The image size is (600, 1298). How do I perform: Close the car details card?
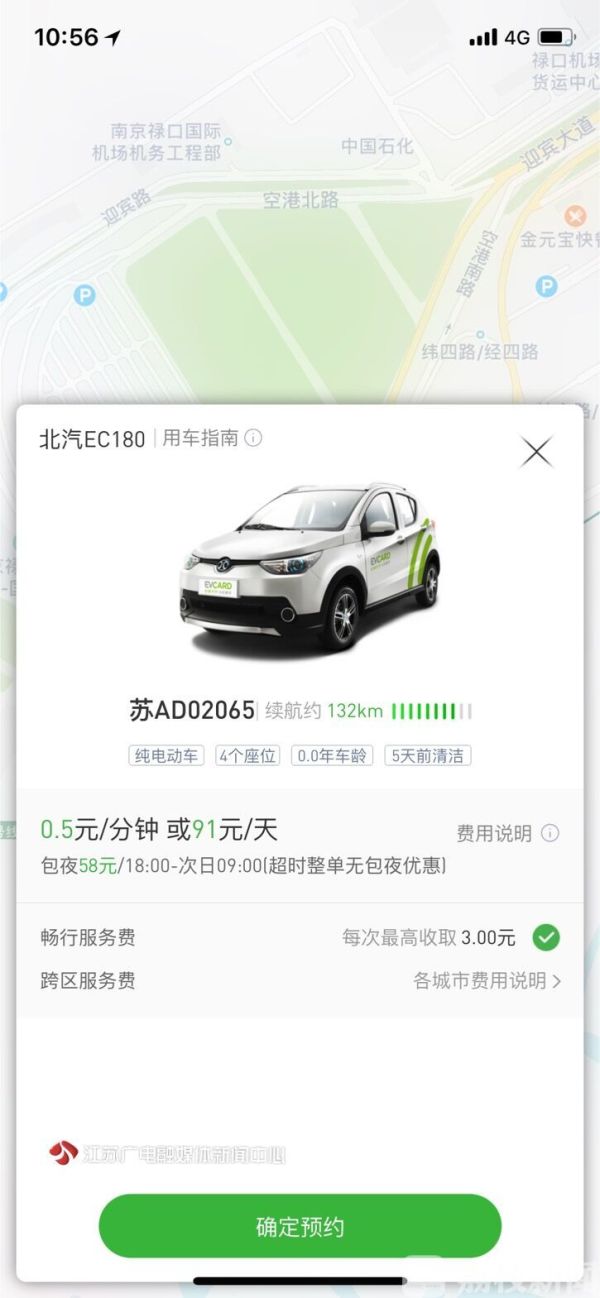click(537, 453)
